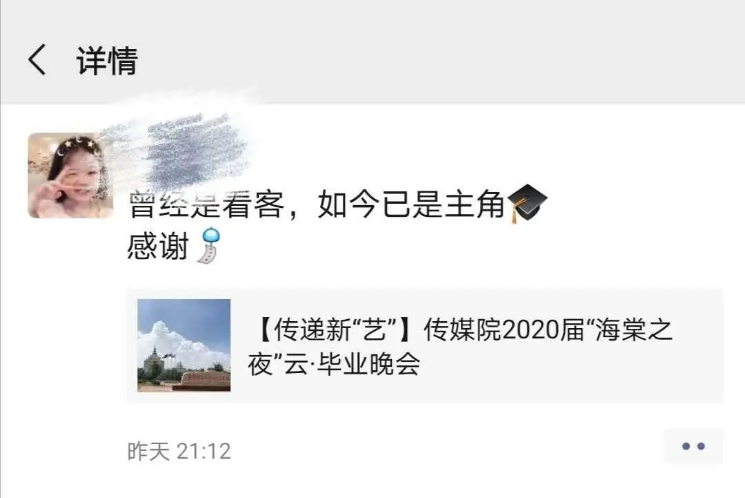
Task: Open the like and comment menu
Action: click(693, 447)
